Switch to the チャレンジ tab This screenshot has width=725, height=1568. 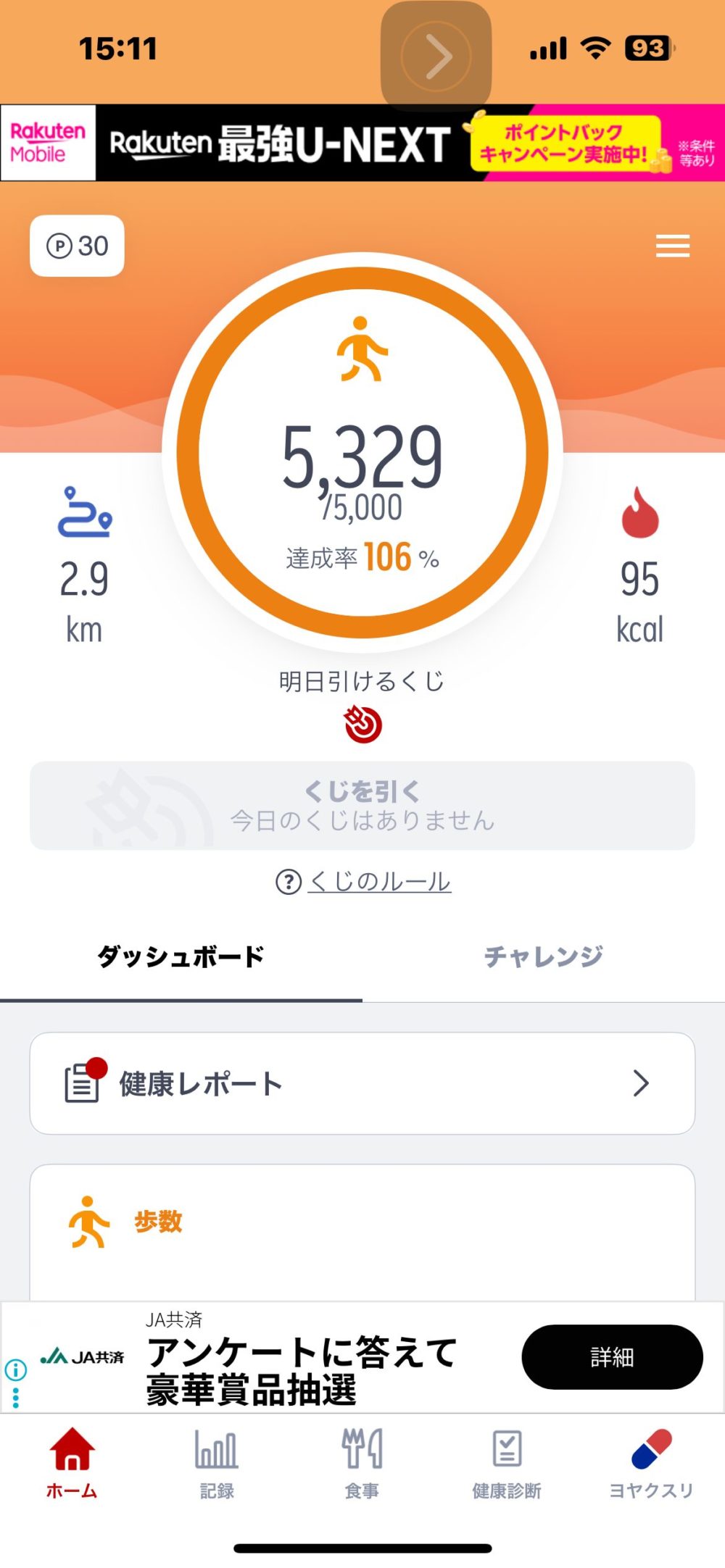[543, 956]
